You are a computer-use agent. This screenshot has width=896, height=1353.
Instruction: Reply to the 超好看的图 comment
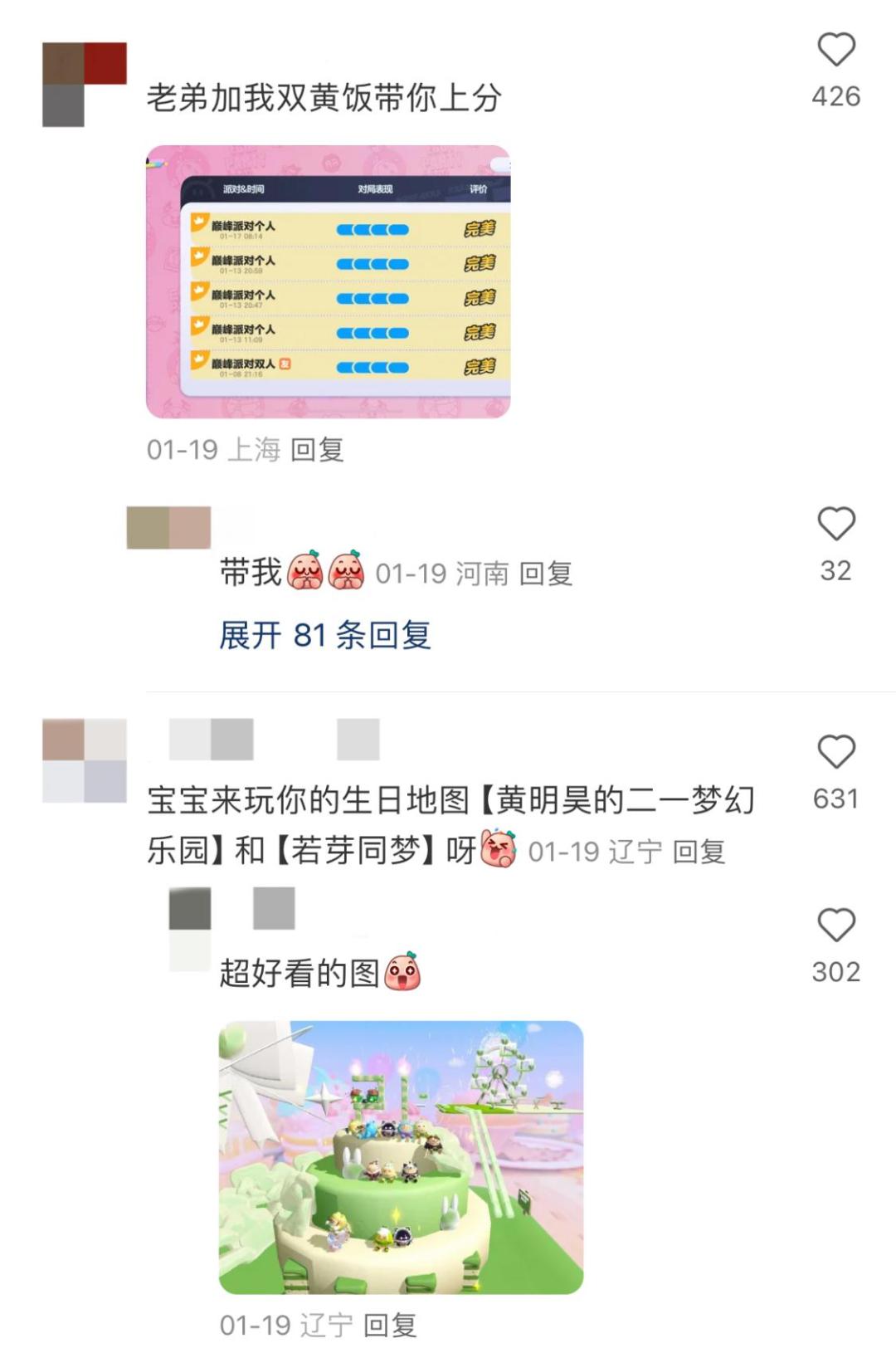point(390,1325)
